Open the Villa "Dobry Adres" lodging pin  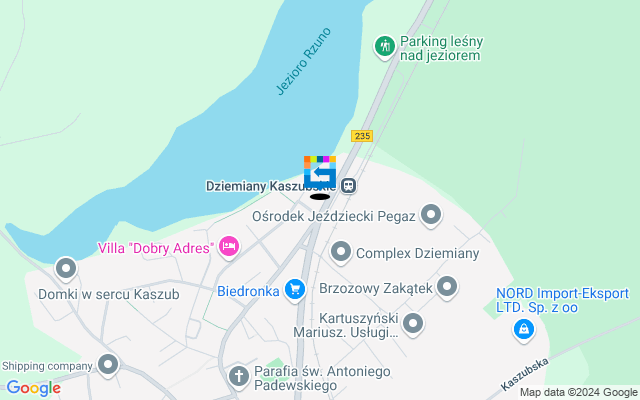(x=229, y=246)
